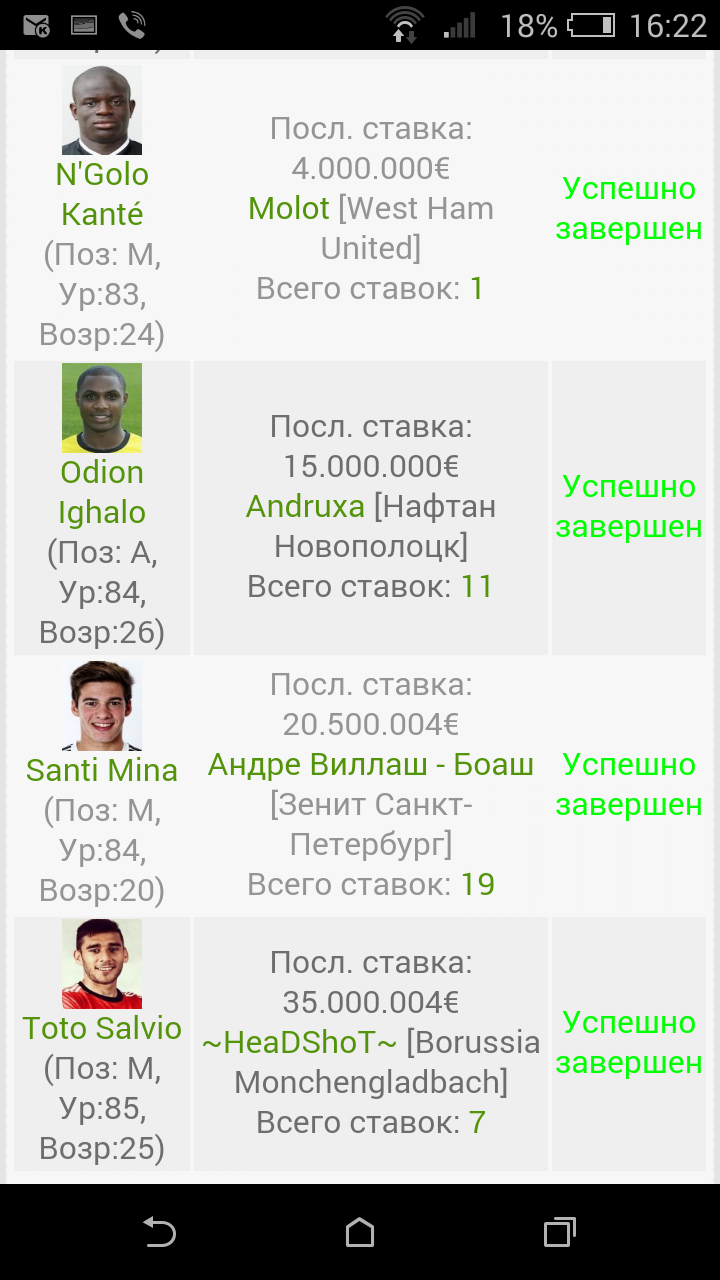Open ~HeaDShoT~ manager profile

300,1042
